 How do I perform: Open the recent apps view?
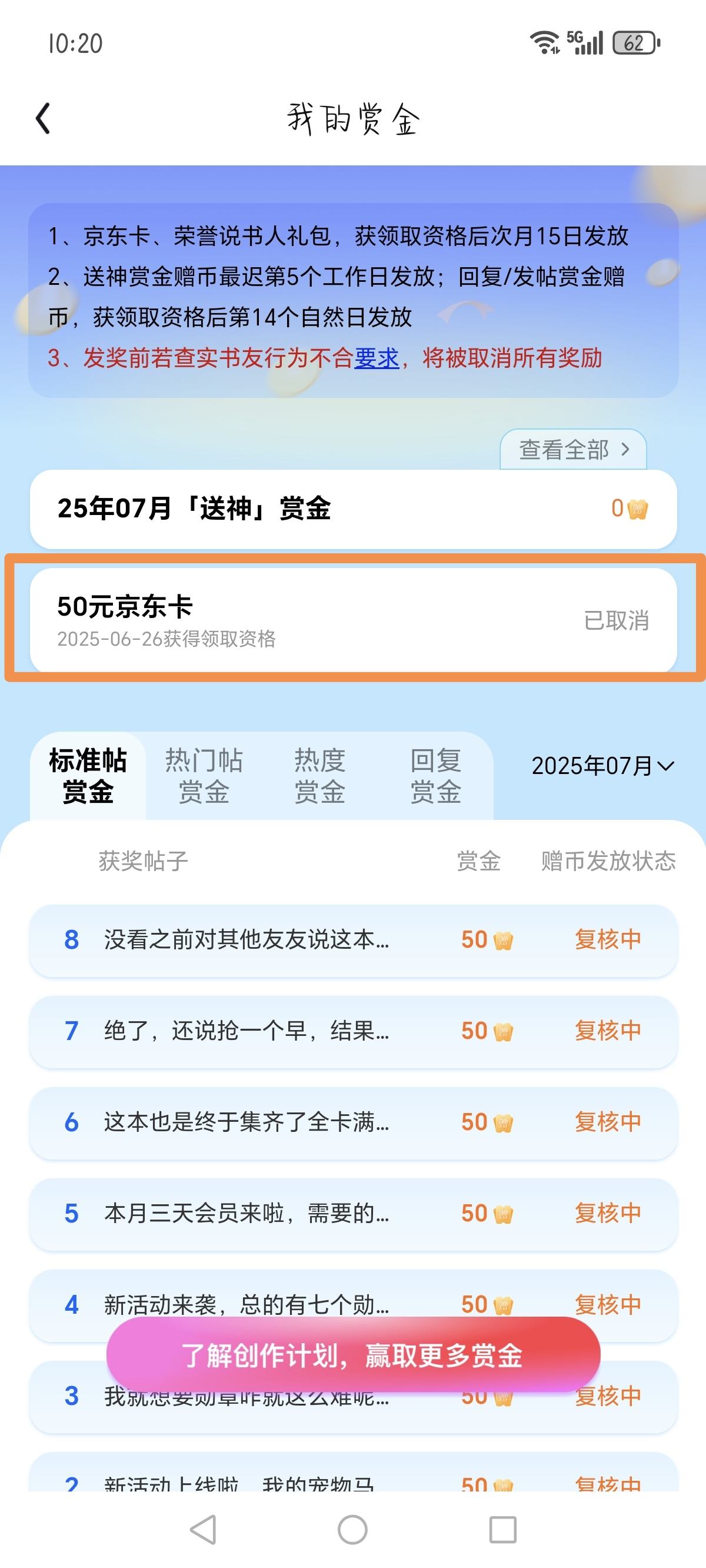click(502, 1530)
